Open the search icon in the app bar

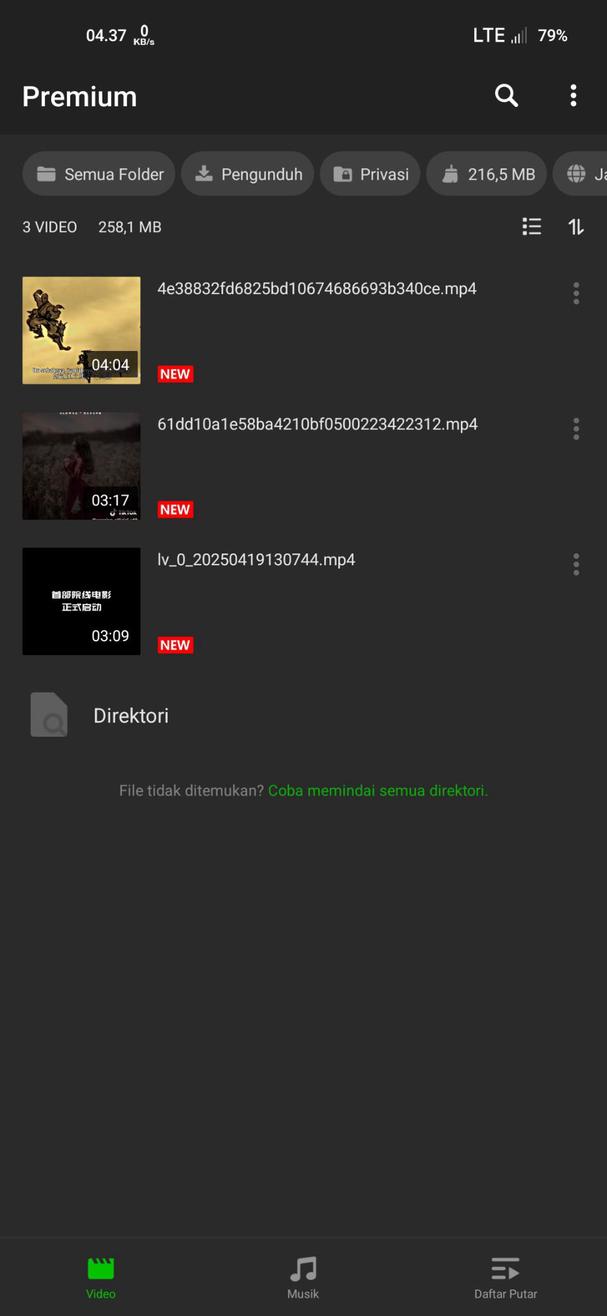coord(507,96)
